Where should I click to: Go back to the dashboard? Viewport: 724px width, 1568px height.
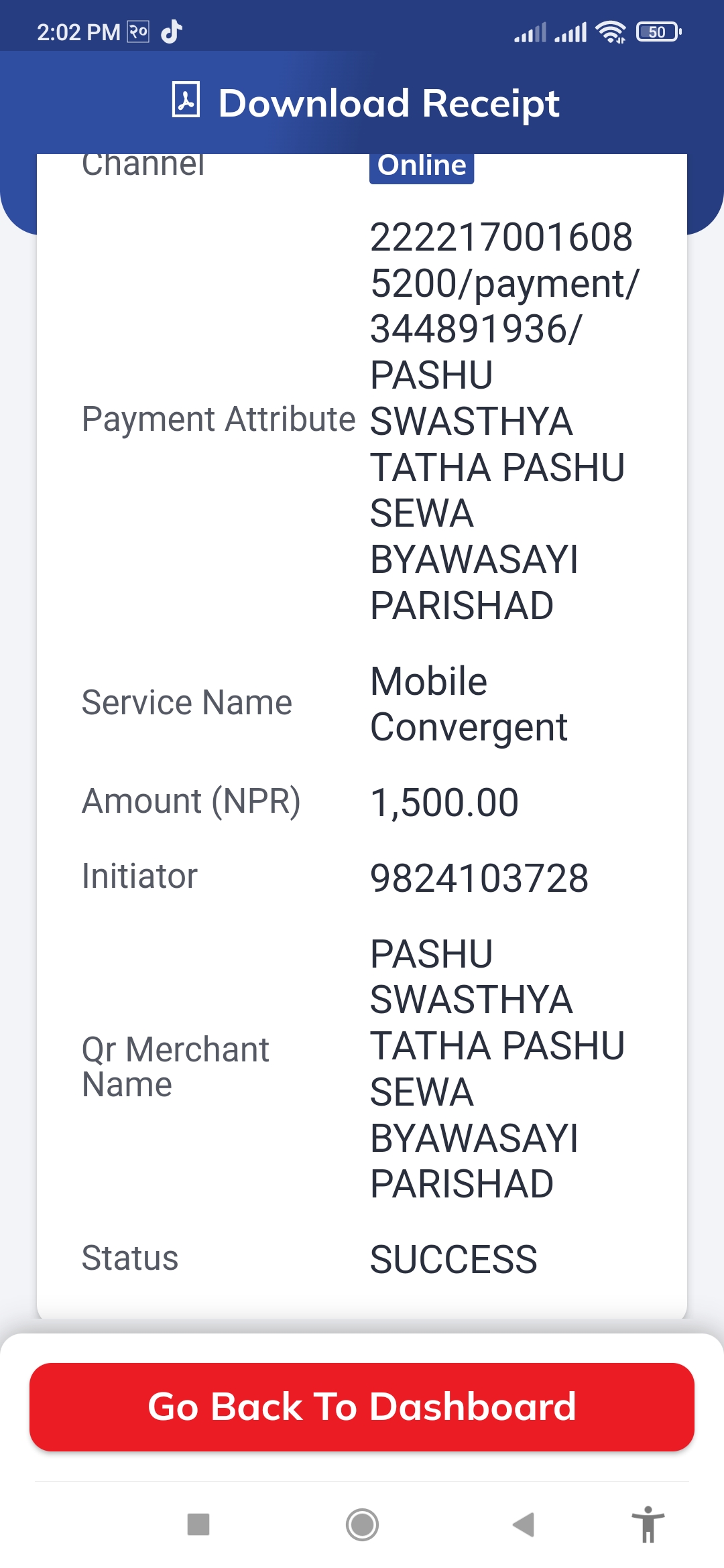(362, 1407)
